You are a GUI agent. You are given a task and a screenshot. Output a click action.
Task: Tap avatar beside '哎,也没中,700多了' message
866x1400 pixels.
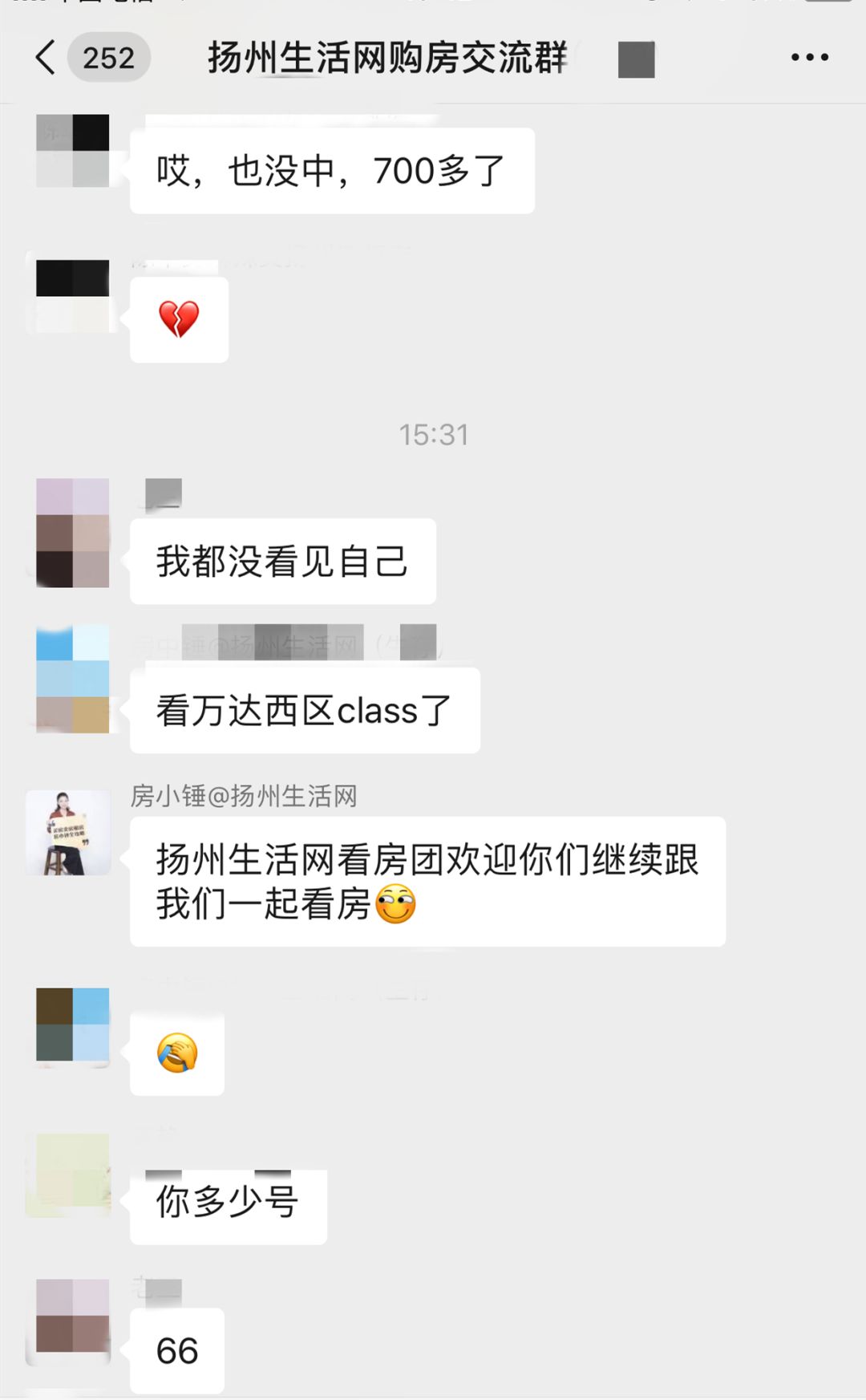coord(72,151)
